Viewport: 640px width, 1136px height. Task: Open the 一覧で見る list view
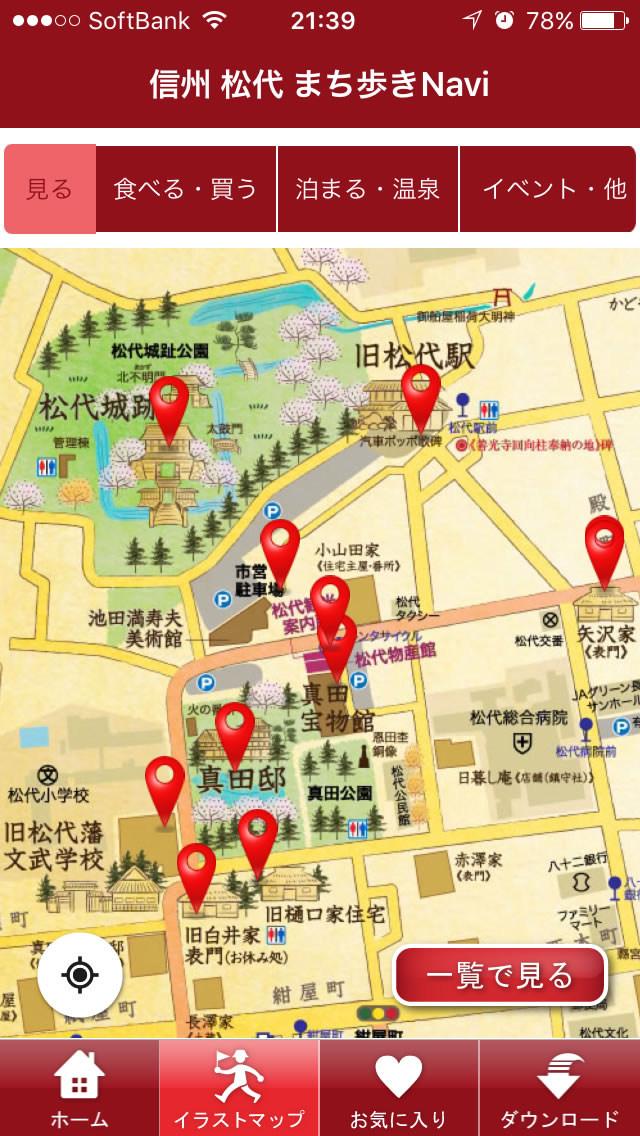(500, 975)
